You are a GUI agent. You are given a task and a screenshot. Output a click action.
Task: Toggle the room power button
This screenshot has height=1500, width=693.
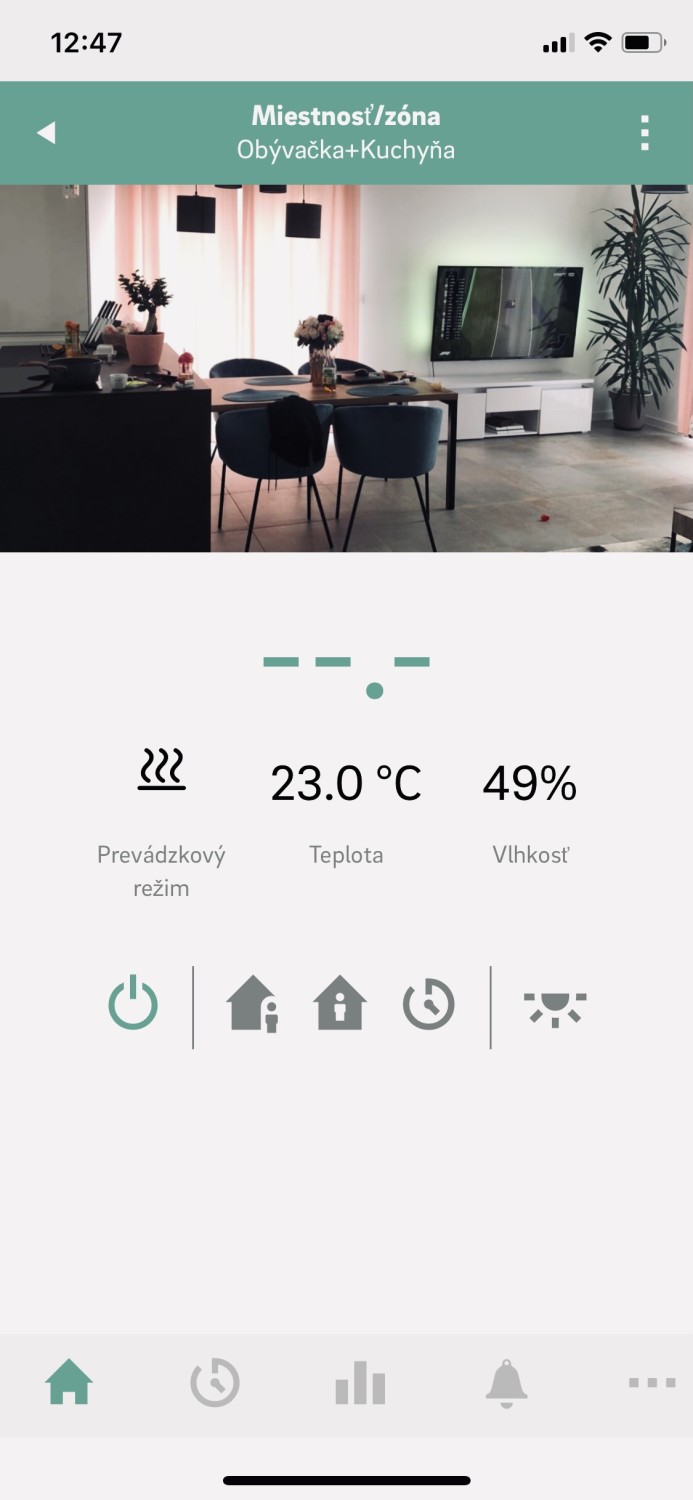(133, 1005)
